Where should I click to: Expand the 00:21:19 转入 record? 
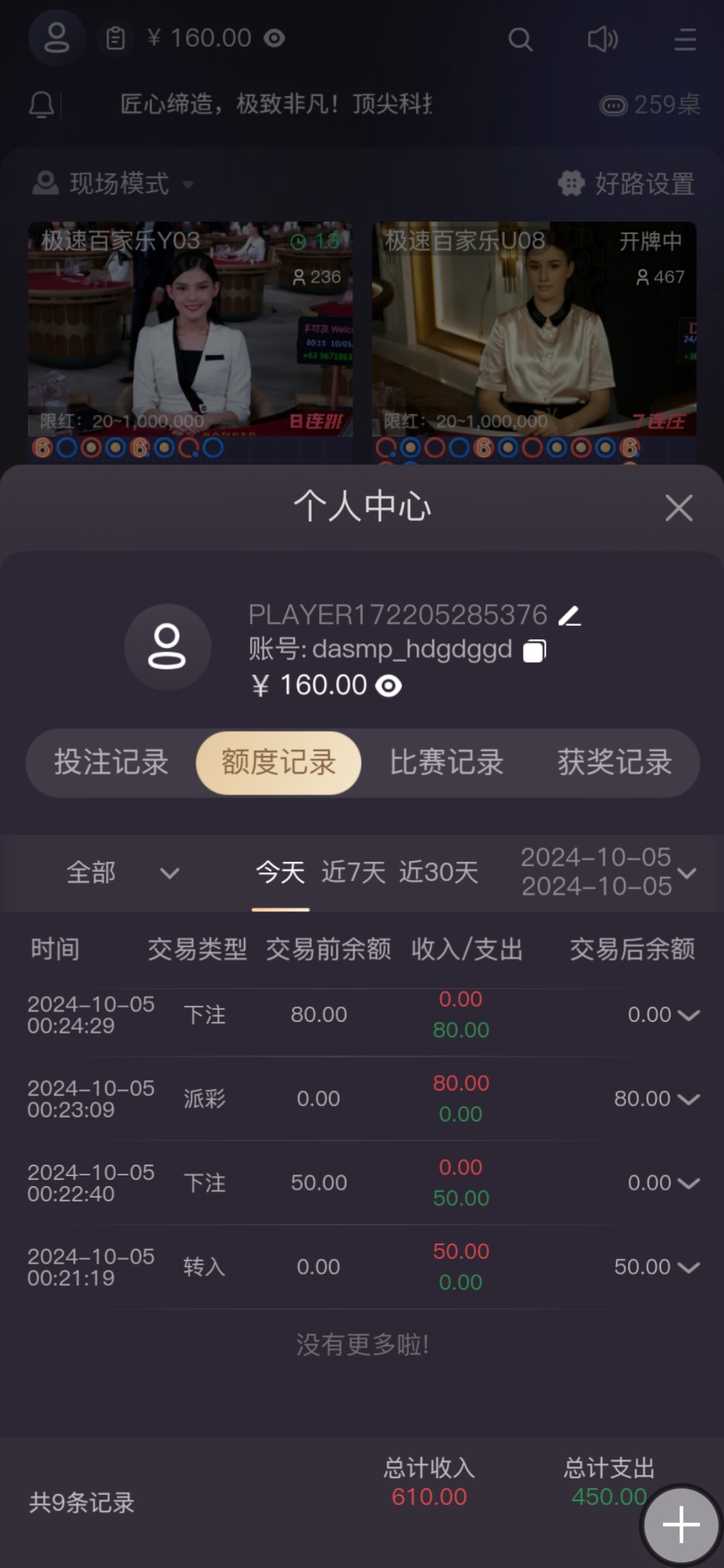(x=688, y=1267)
